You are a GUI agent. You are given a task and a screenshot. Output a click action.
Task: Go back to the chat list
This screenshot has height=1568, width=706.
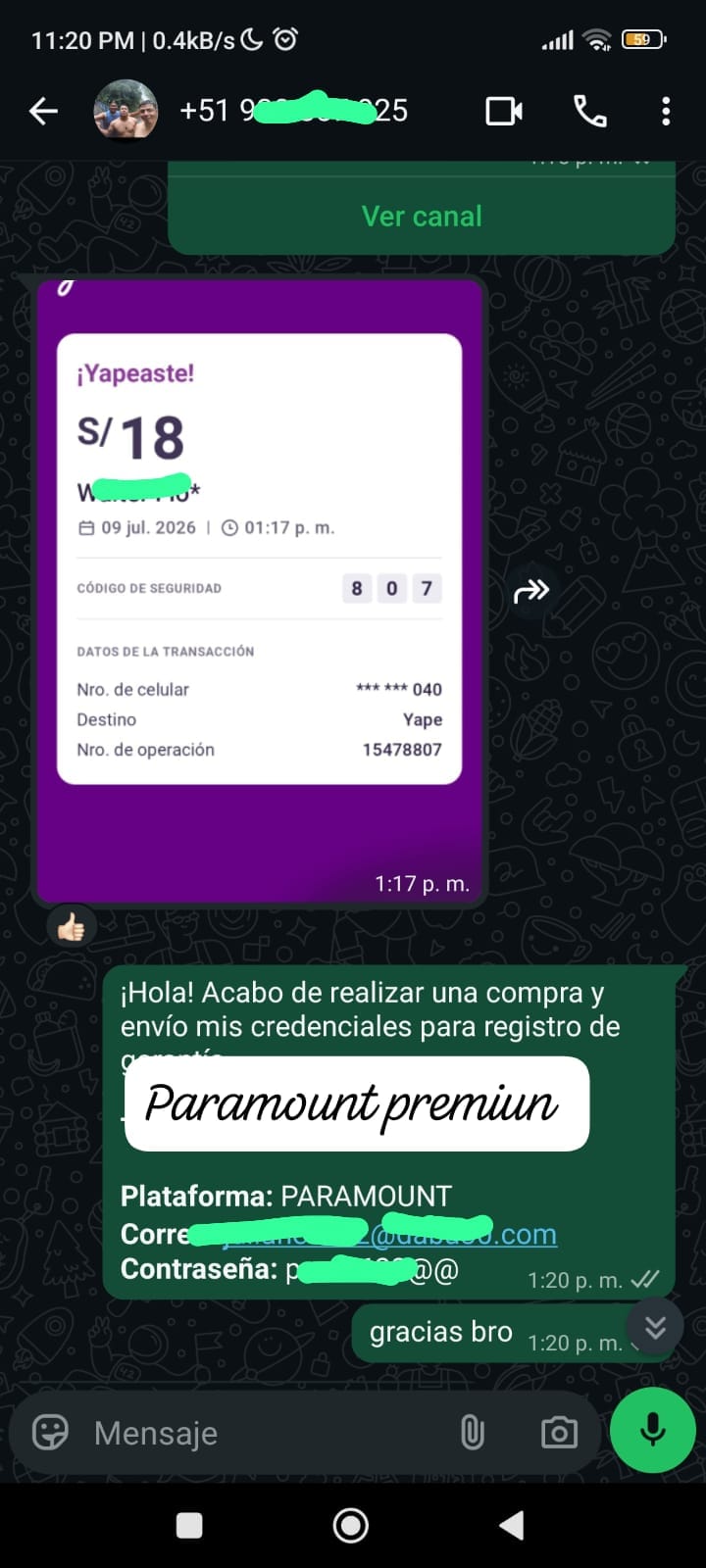point(43,111)
